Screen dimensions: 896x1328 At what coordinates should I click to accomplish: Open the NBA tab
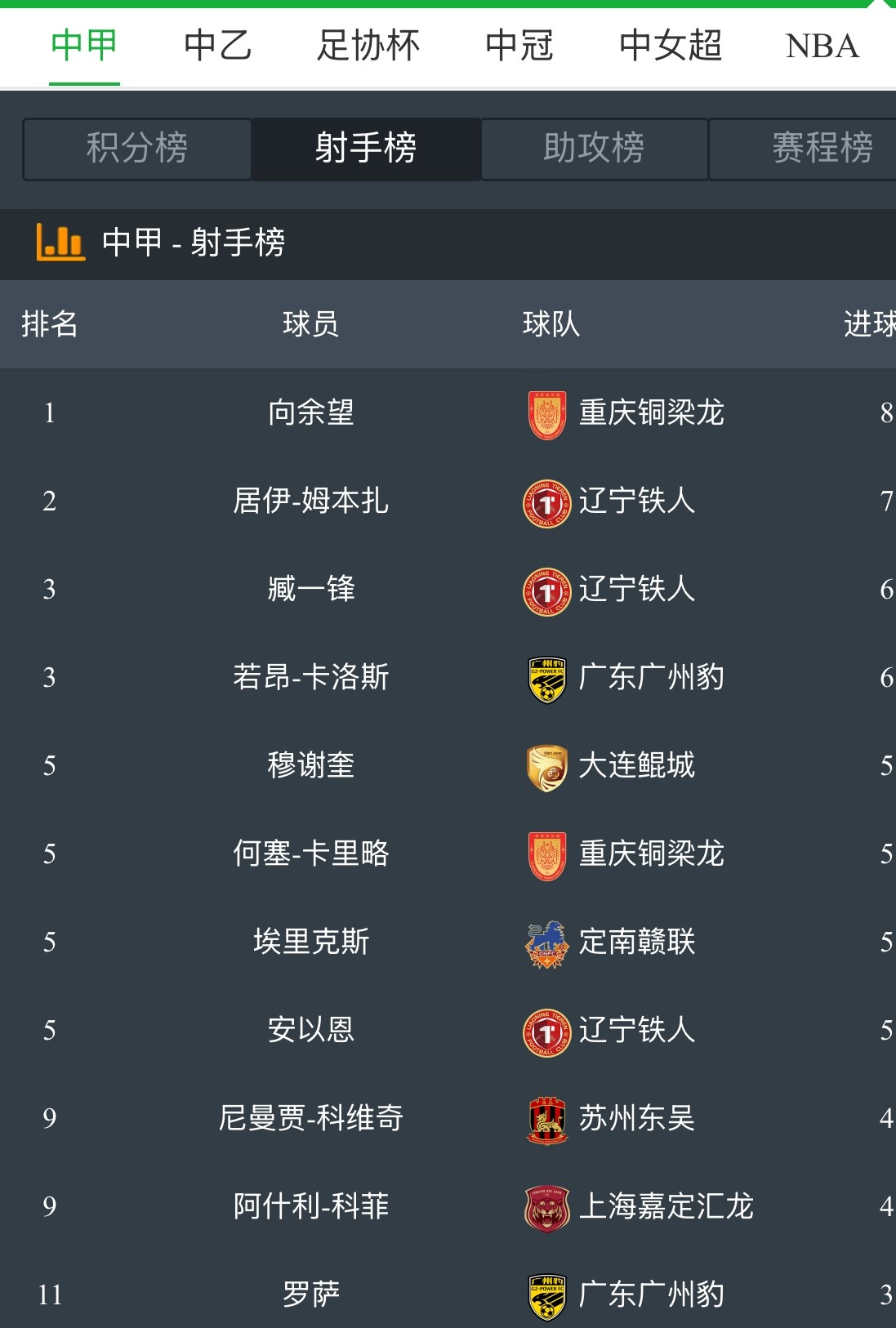pyautogui.click(x=822, y=46)
